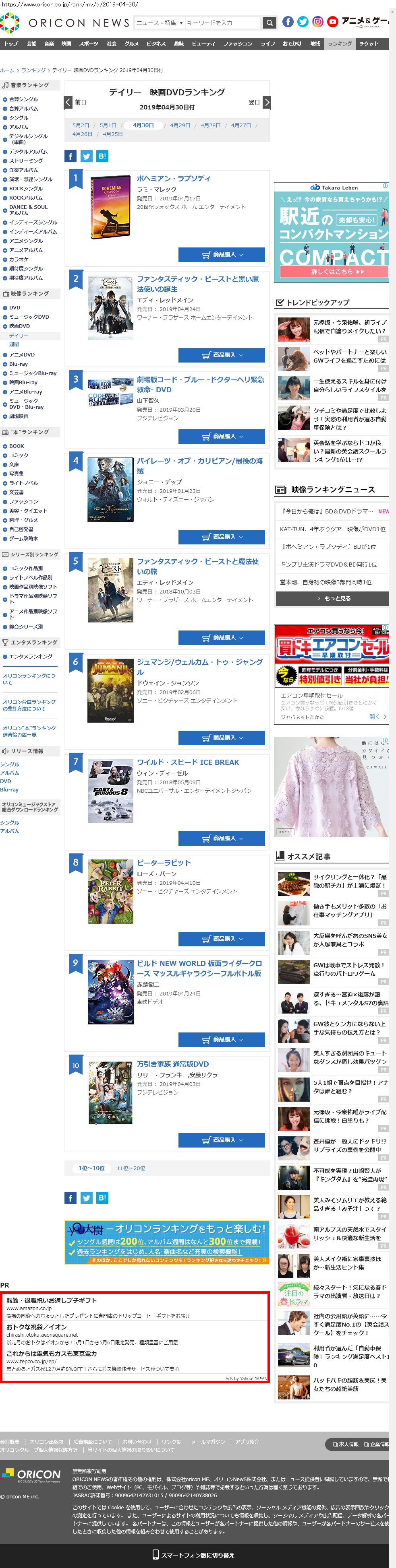View ranks 11位〜20位
This screenshot has width=396, height=1568.
(x=131, y=1168)
